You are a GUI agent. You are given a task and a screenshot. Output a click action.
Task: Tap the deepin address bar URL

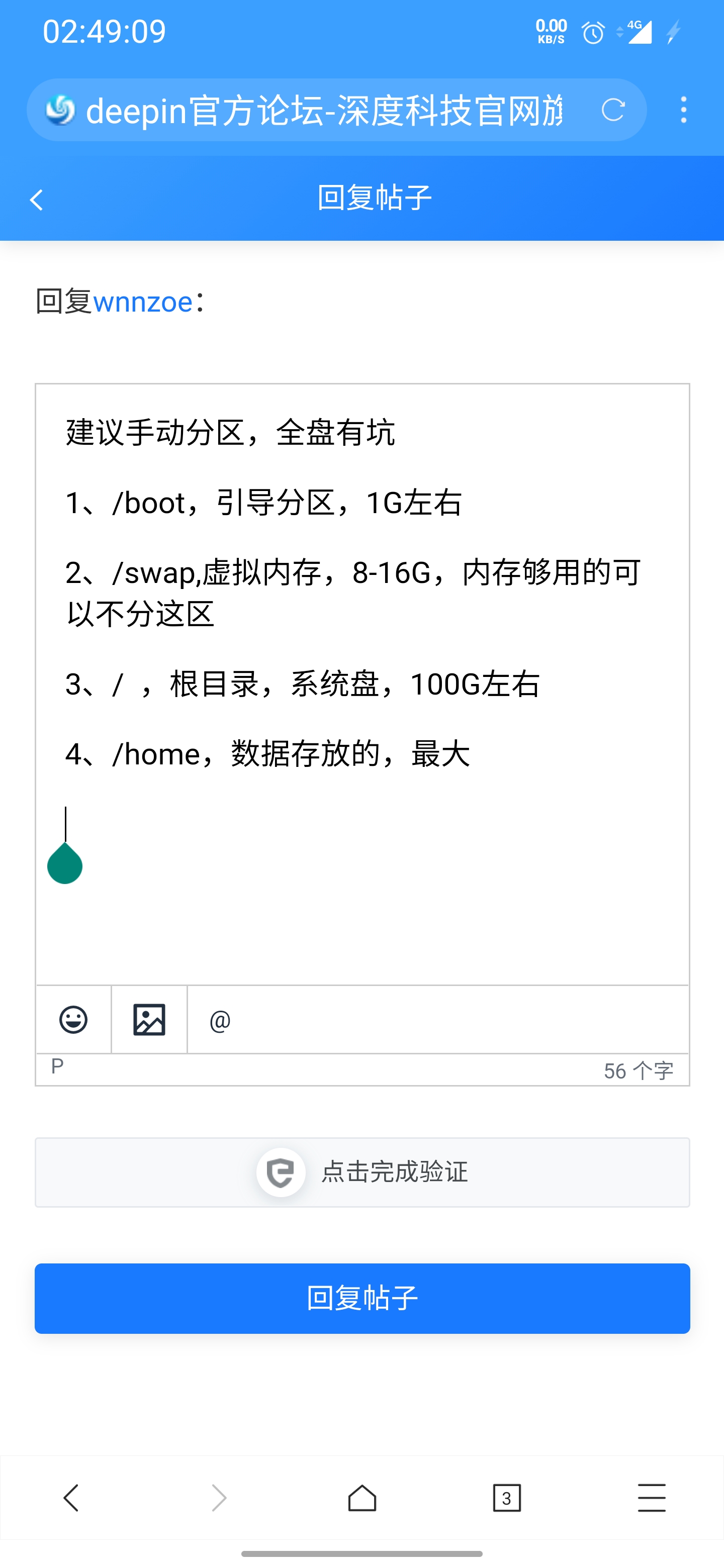(323, 110)
